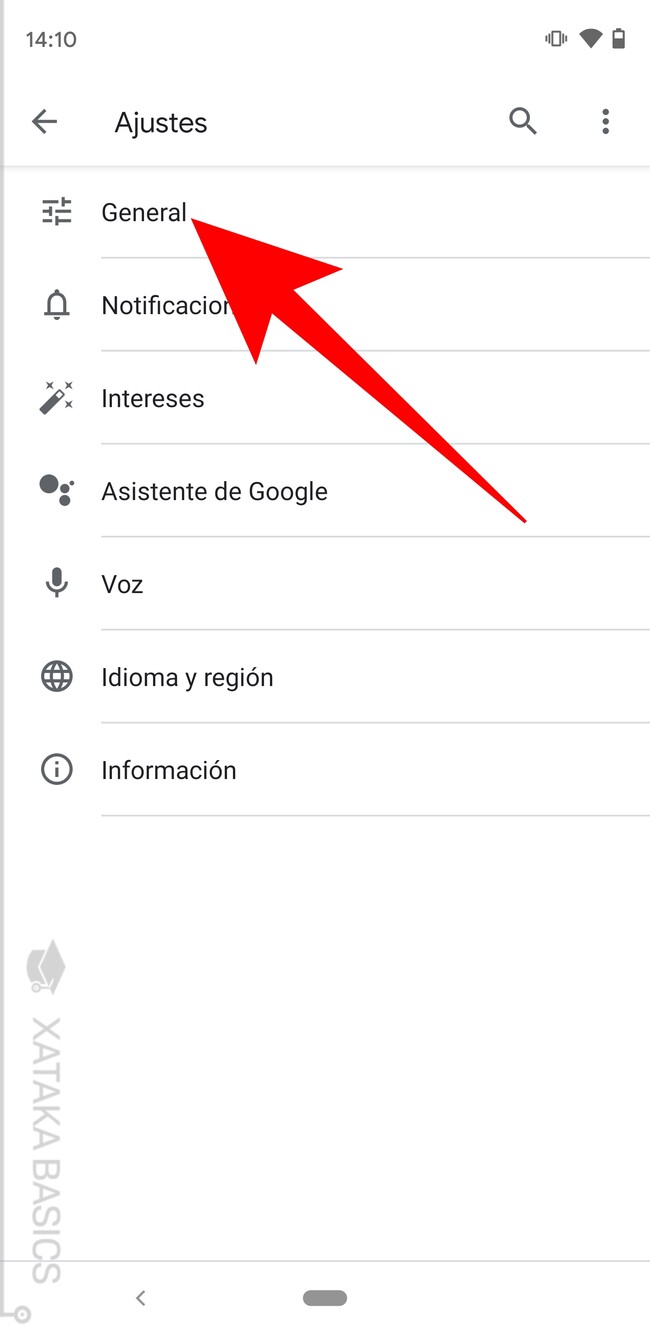Select the Intereses option
Viewport: 650px width, 1336px height.
pos(153,398)
